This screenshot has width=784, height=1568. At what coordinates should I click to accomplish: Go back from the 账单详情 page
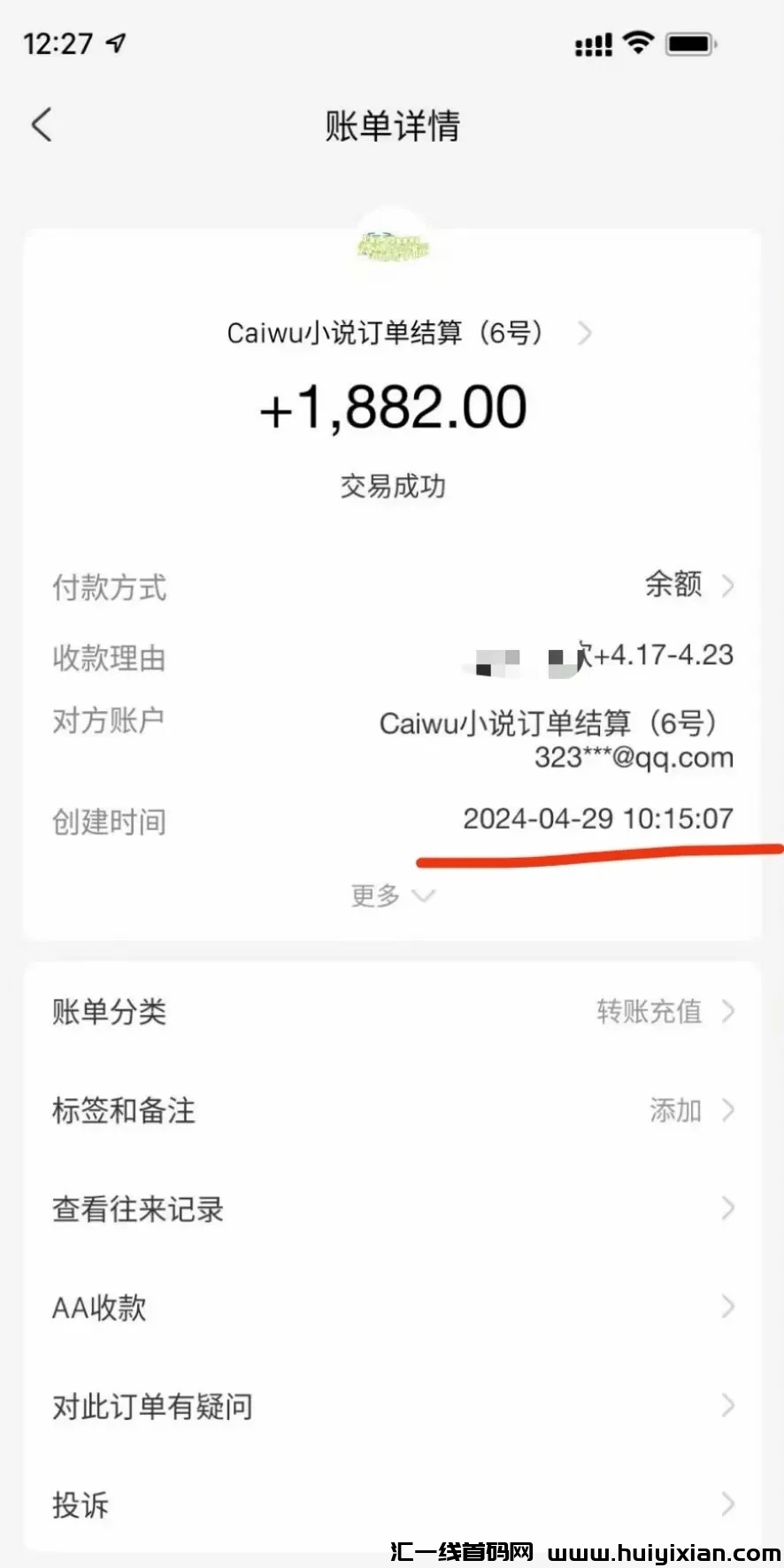click(42, 125)
